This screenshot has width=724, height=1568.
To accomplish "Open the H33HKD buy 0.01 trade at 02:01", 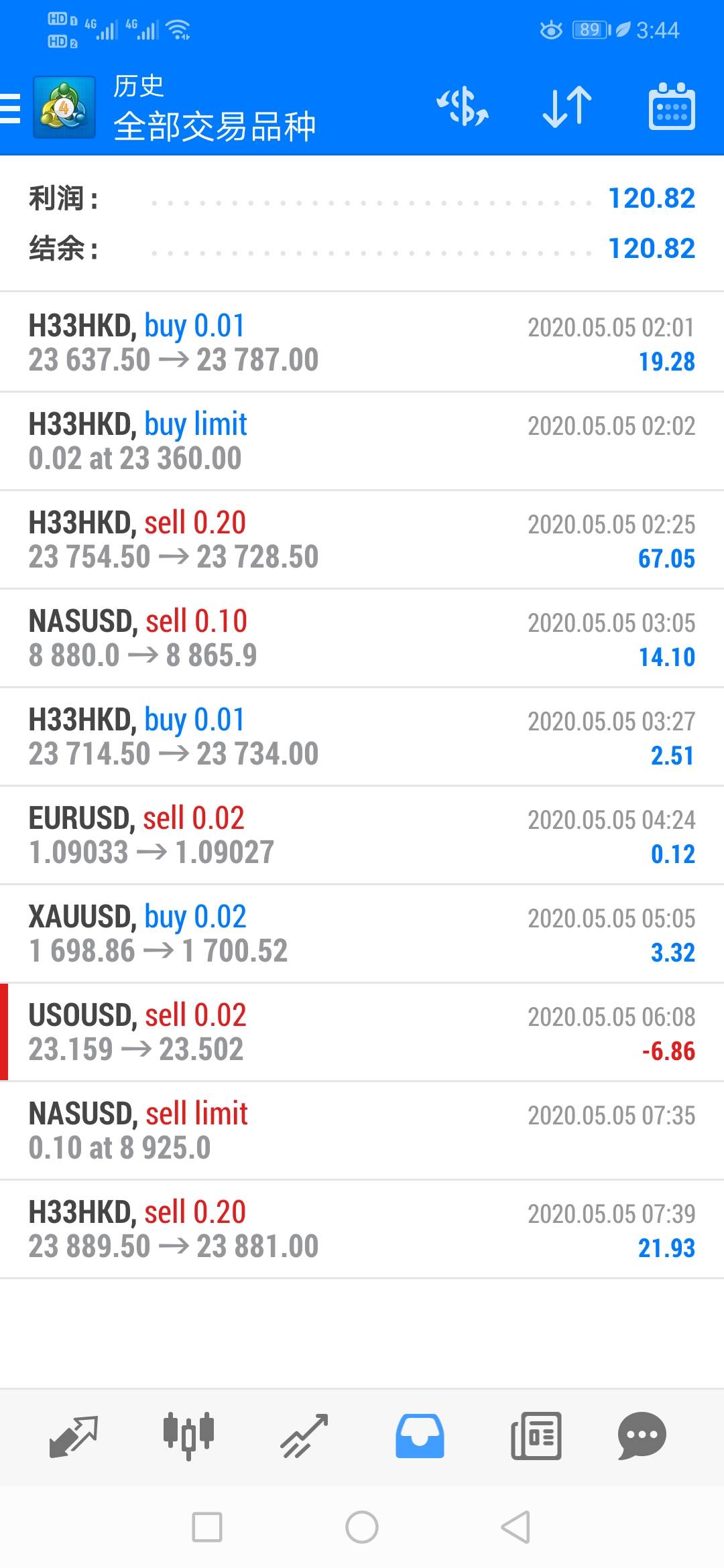I will coord(362,342).
